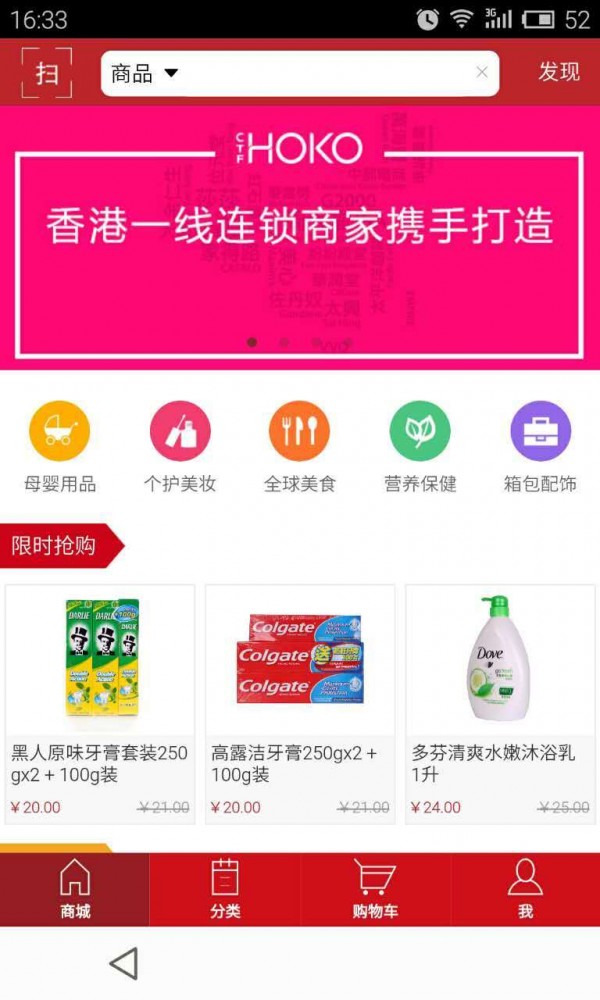View the 营养保健 category
600x1000 pixels.
420,448
